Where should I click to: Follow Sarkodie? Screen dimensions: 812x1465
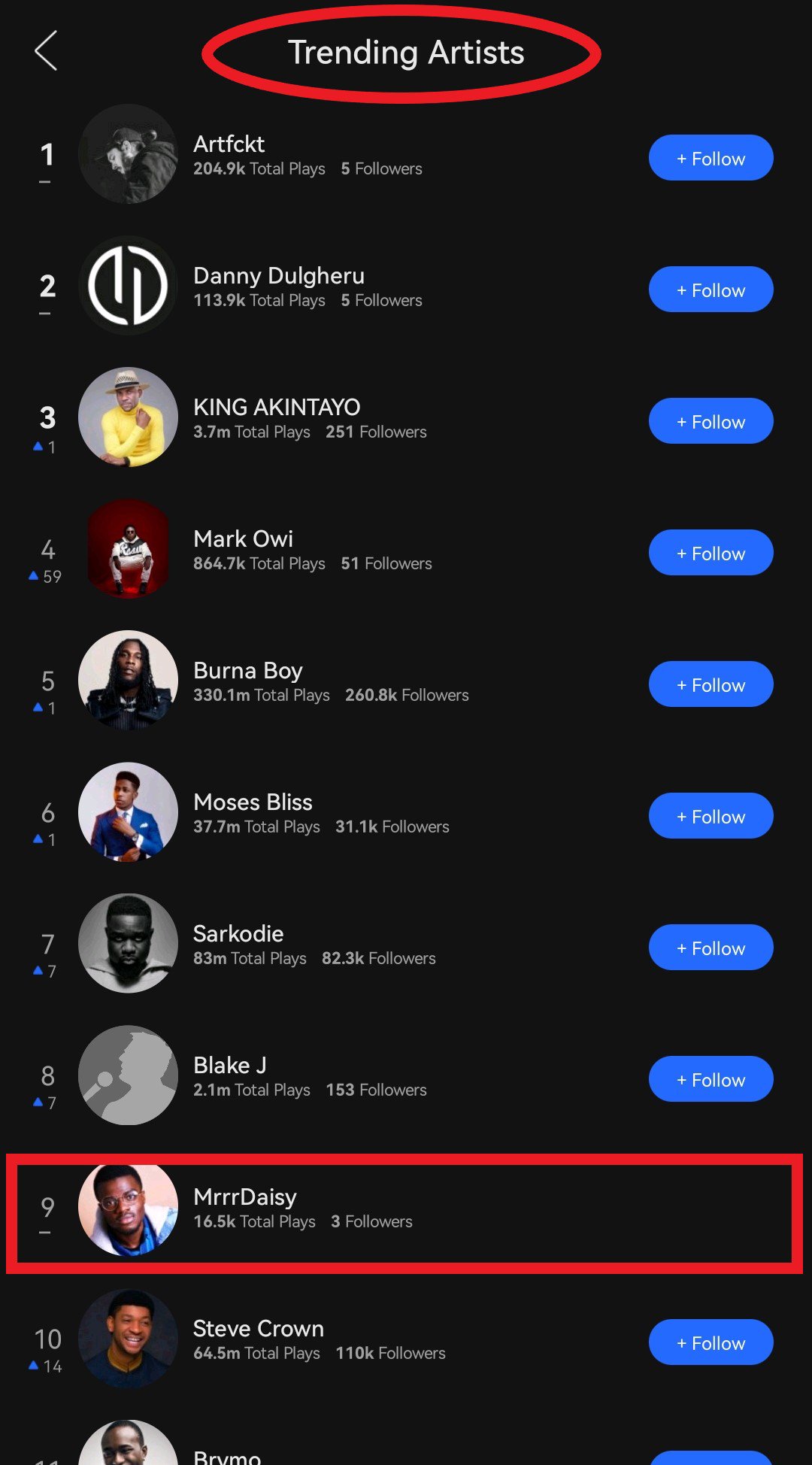point(710,948)
